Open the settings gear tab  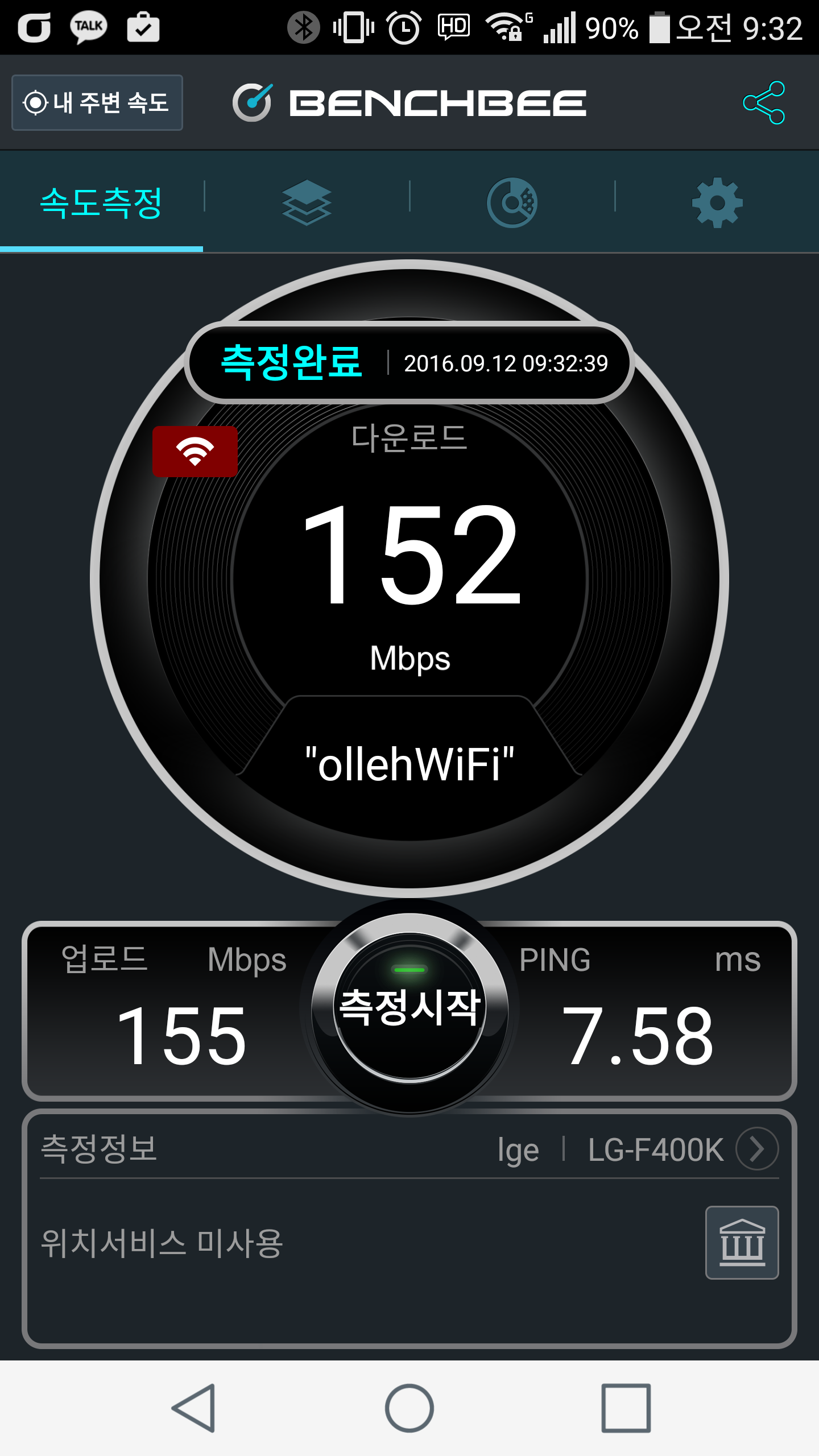717,202
